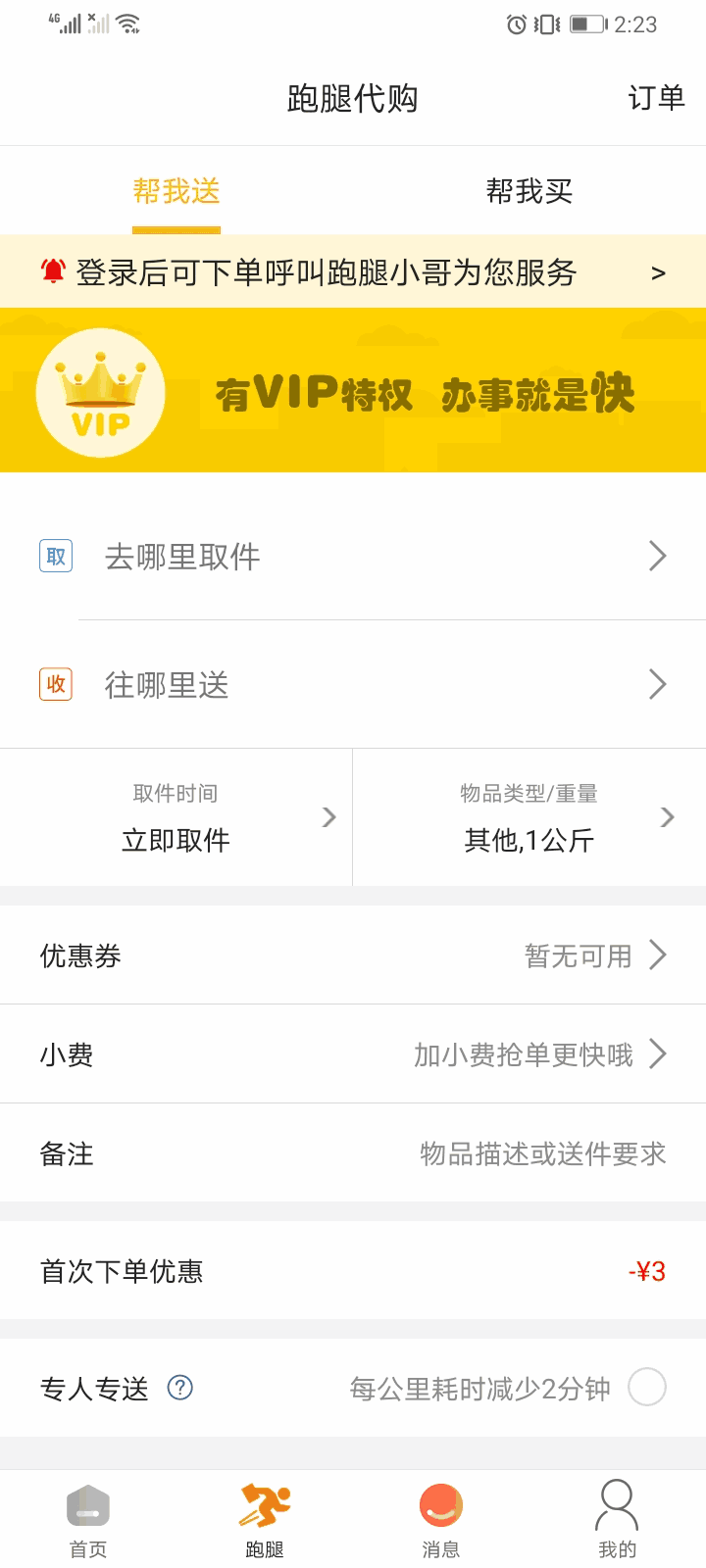The image size is (706, 1568).
Task: Add a tip via 小费 row
Action: coord(353,1054)
